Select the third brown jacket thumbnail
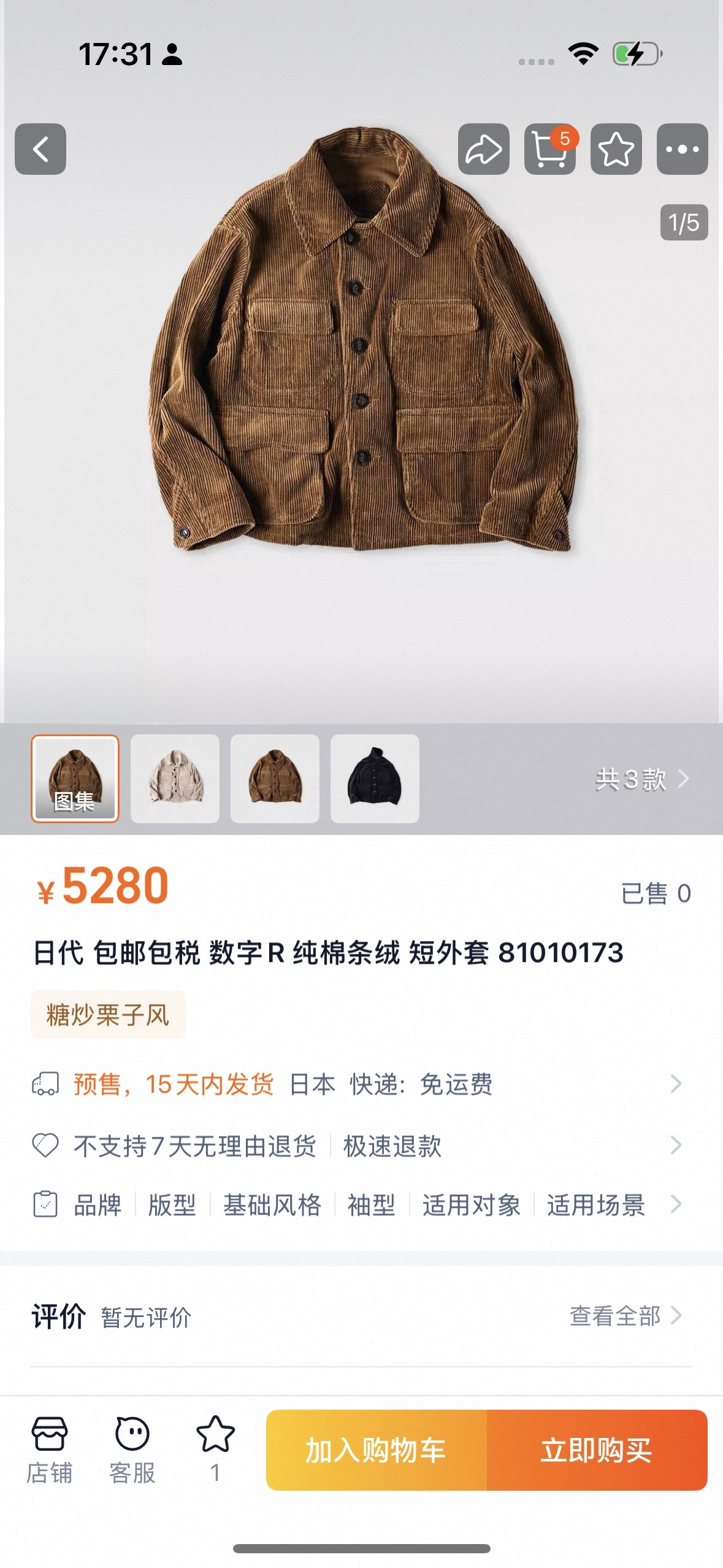Viewport: 723px width, 1568px height. pos(275,778)
